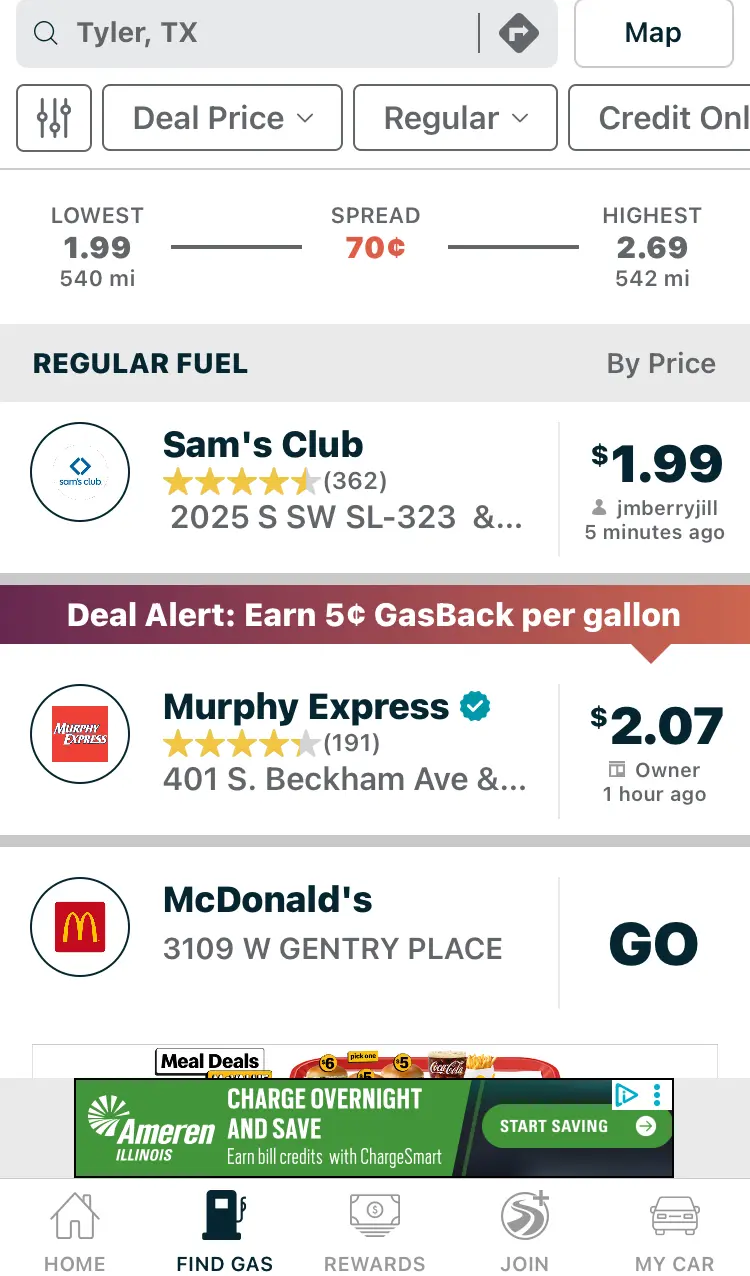Open the Tyler, TX search field
Viewport: 750px width, 1276px height.
click(250, 34)
